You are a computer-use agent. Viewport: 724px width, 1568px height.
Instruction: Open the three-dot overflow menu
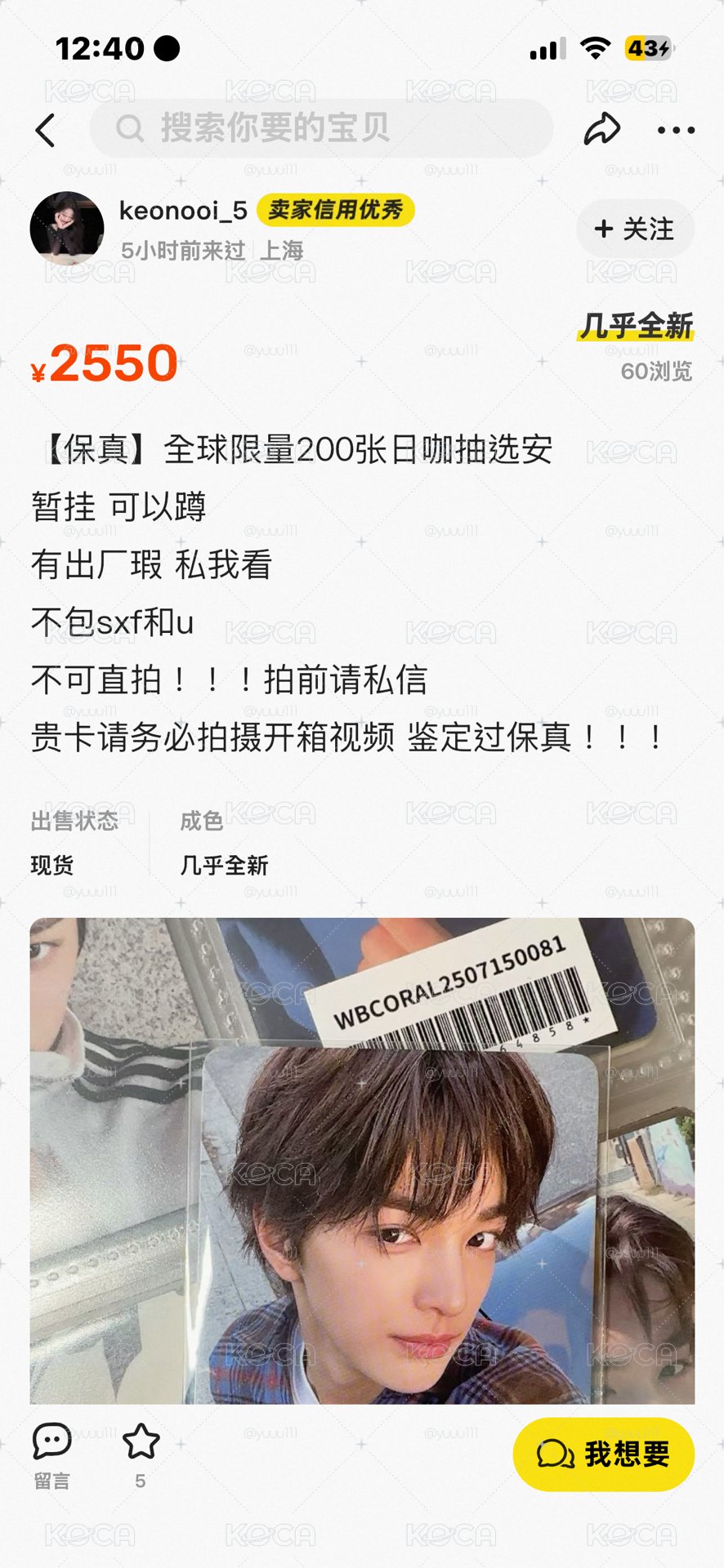[x=676, y=130]
